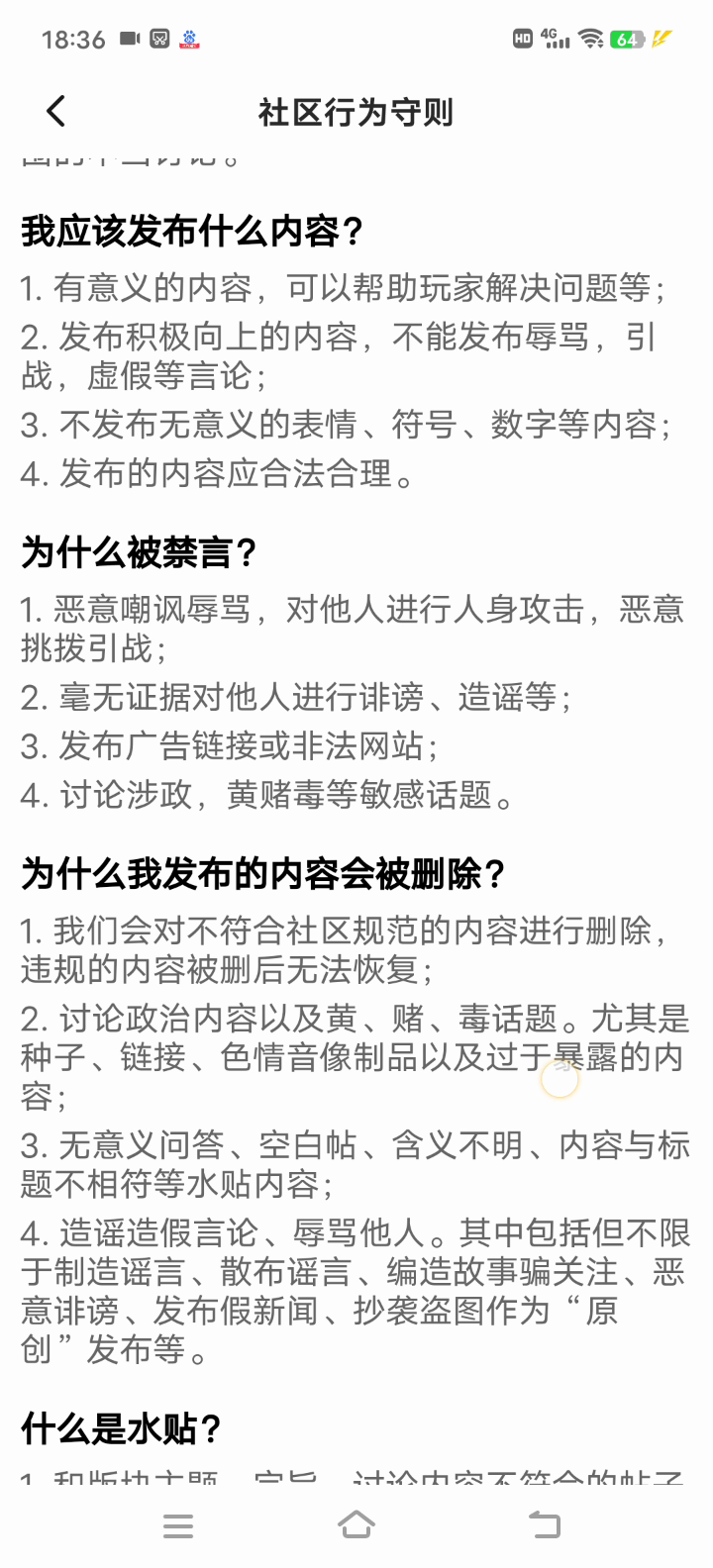
Task: Tap the system back button
Action: [544, 1524]
